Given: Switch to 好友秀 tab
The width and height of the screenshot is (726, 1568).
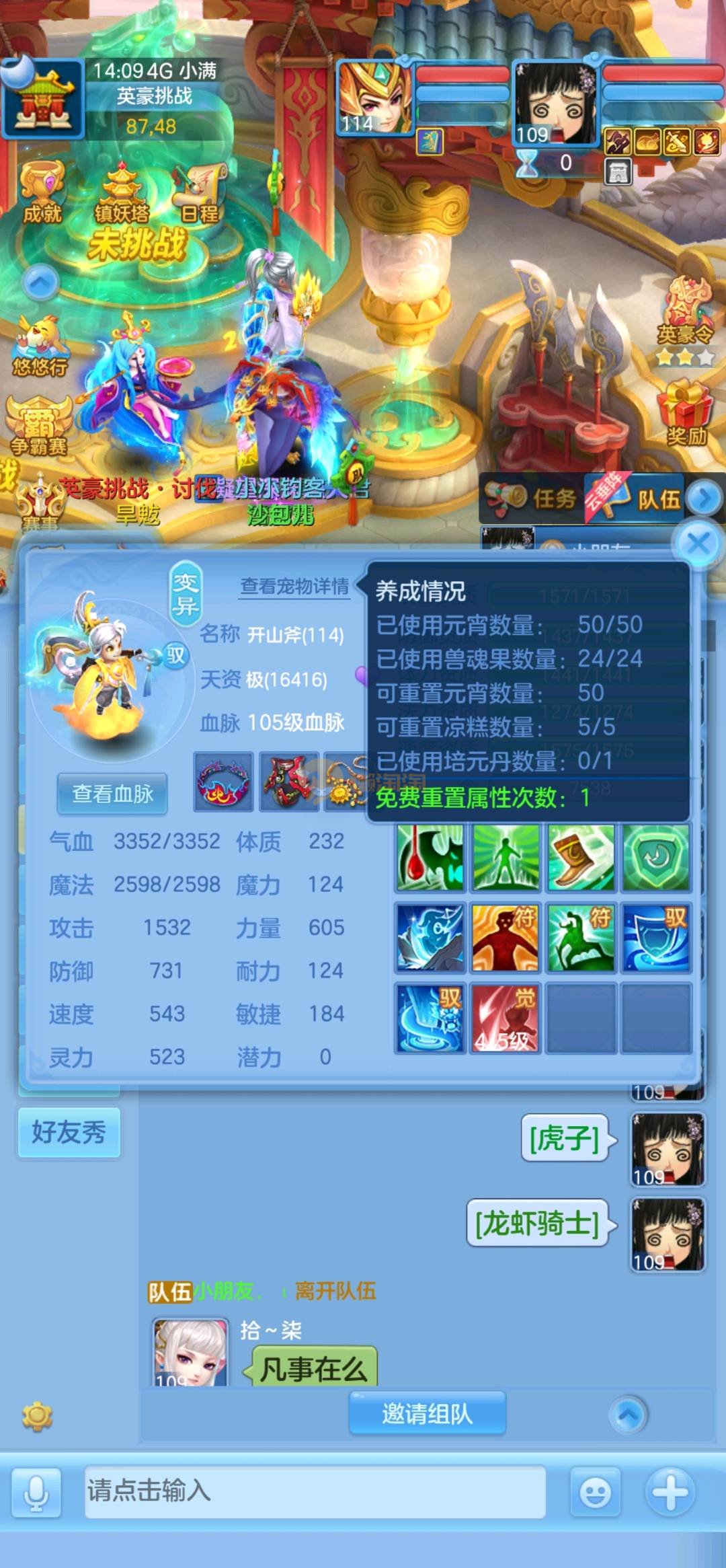Looking at the screenshot, I should 69,1132.
